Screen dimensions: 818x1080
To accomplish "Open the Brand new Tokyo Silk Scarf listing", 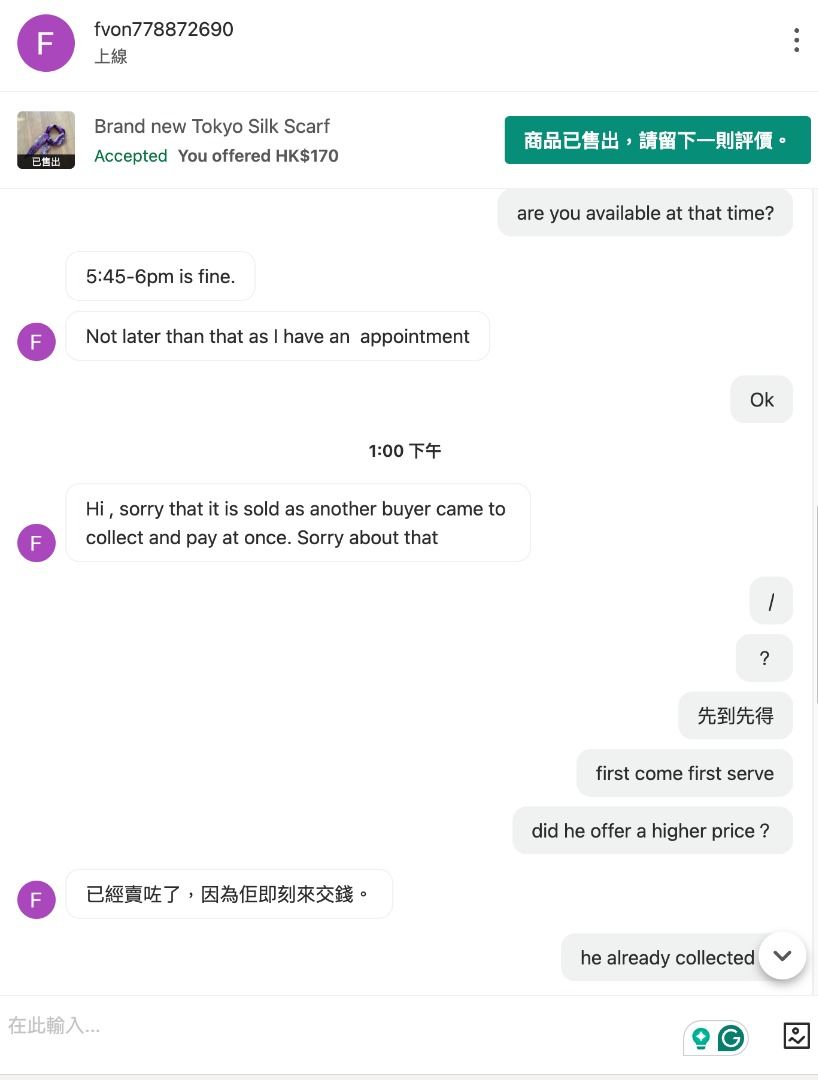I will pyautogui.click(x=211, y=127).
